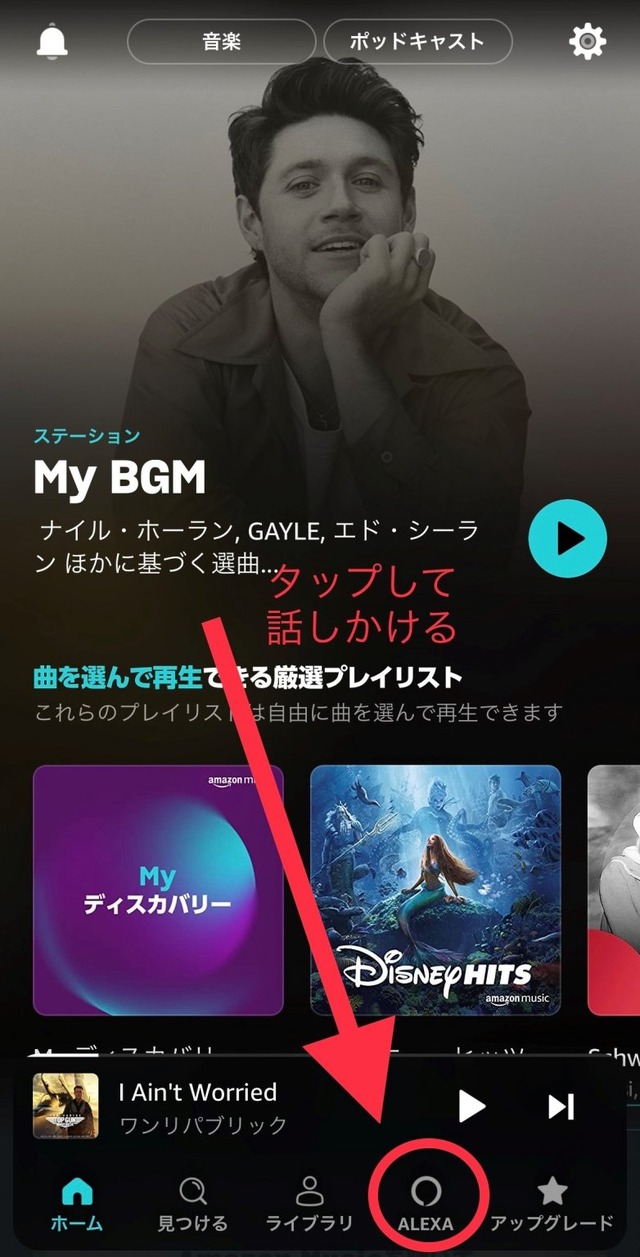Image resolution: width=640 pixels, height=1257 pixels.
Task: Skip to the next track
Action: 561,1105
